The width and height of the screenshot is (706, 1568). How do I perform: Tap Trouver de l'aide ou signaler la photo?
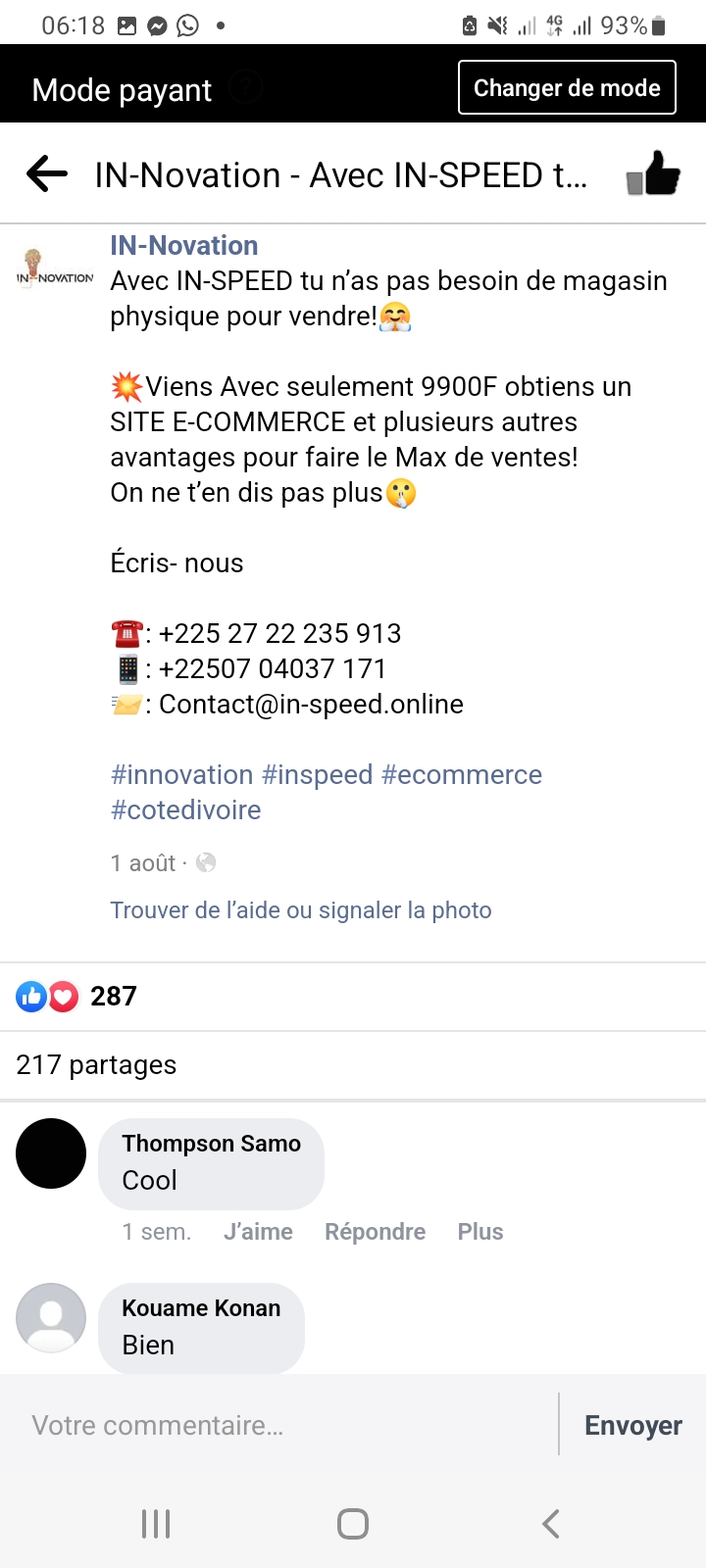[301, 909]
